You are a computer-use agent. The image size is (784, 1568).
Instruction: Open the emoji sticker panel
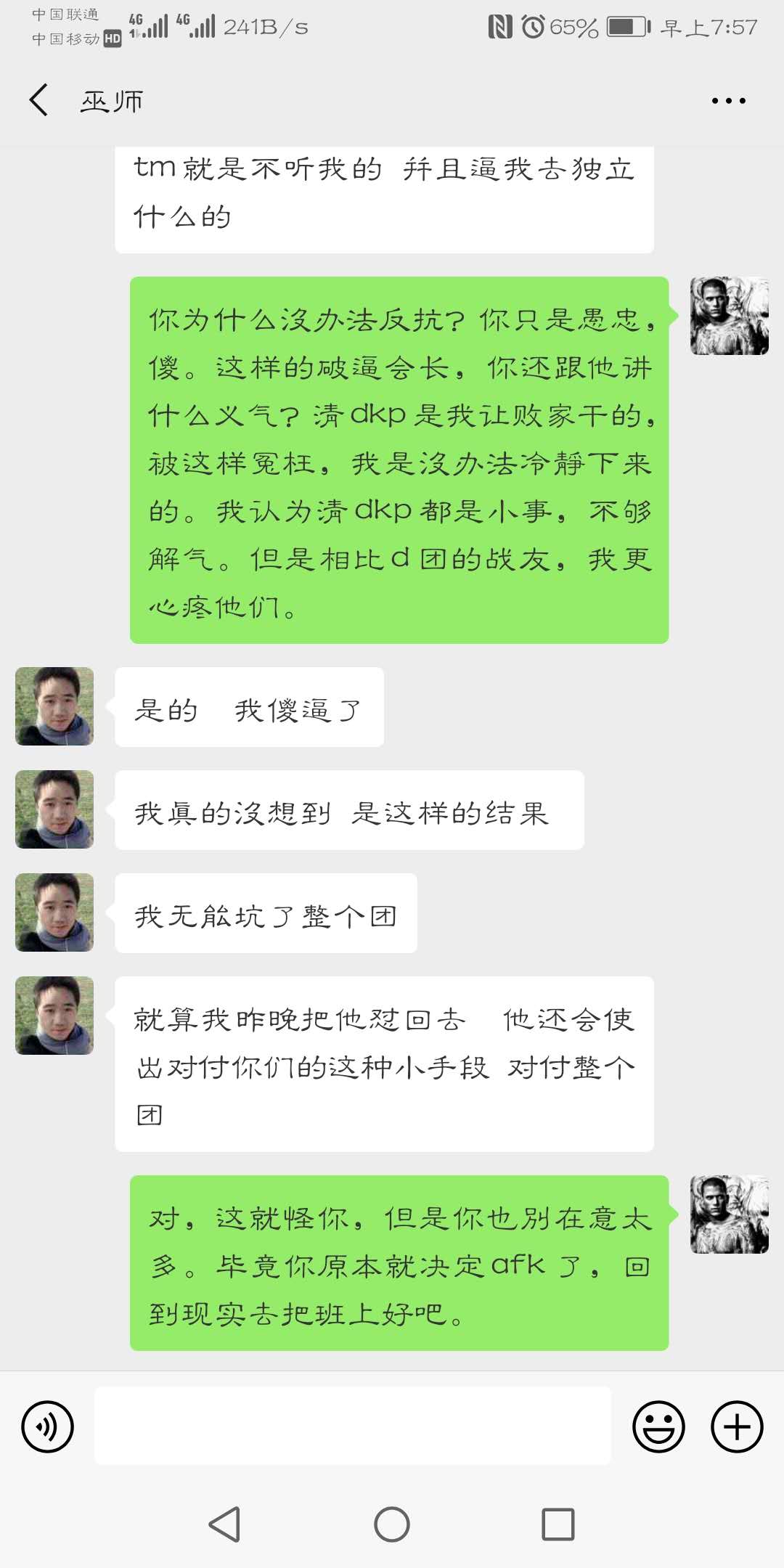point(658,1426)
